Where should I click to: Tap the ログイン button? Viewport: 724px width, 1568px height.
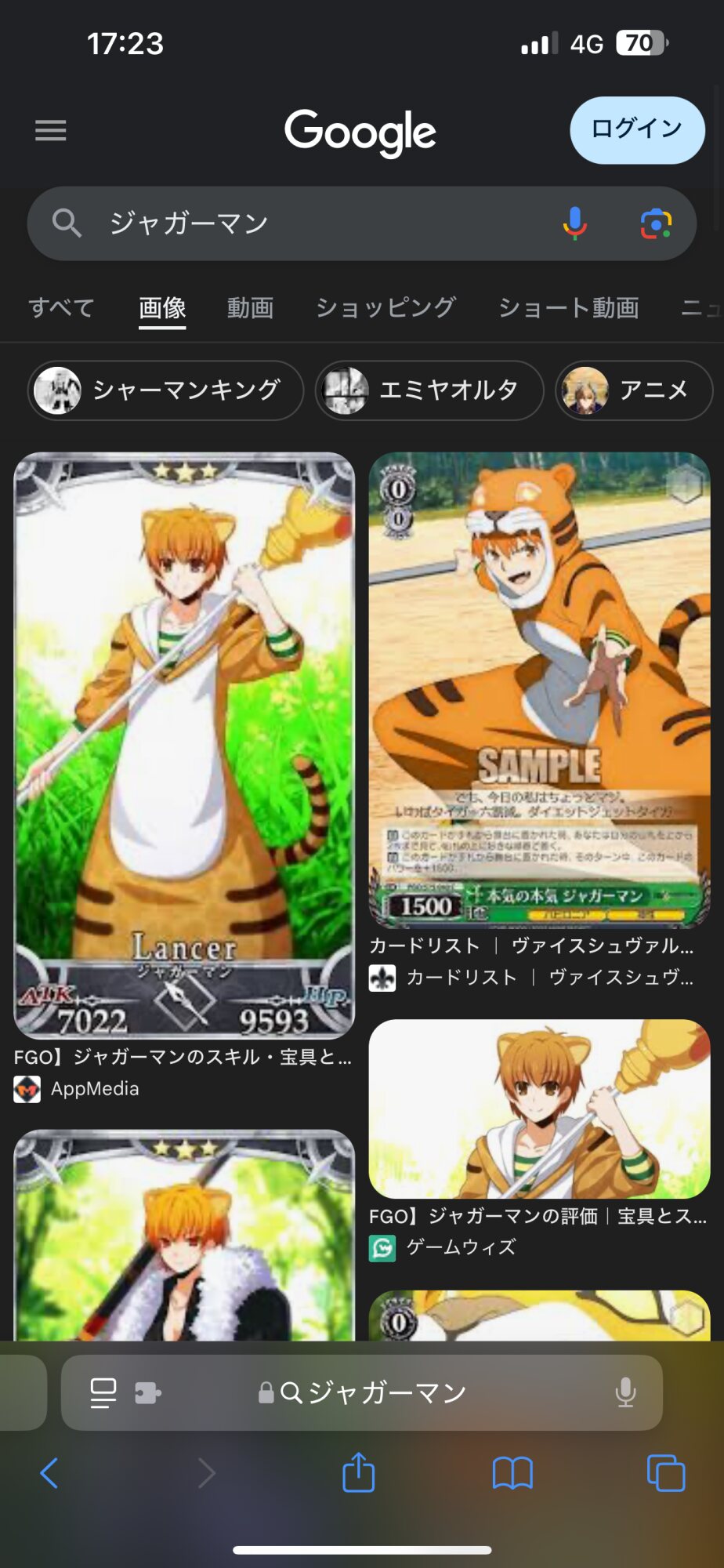click(637, 129)
